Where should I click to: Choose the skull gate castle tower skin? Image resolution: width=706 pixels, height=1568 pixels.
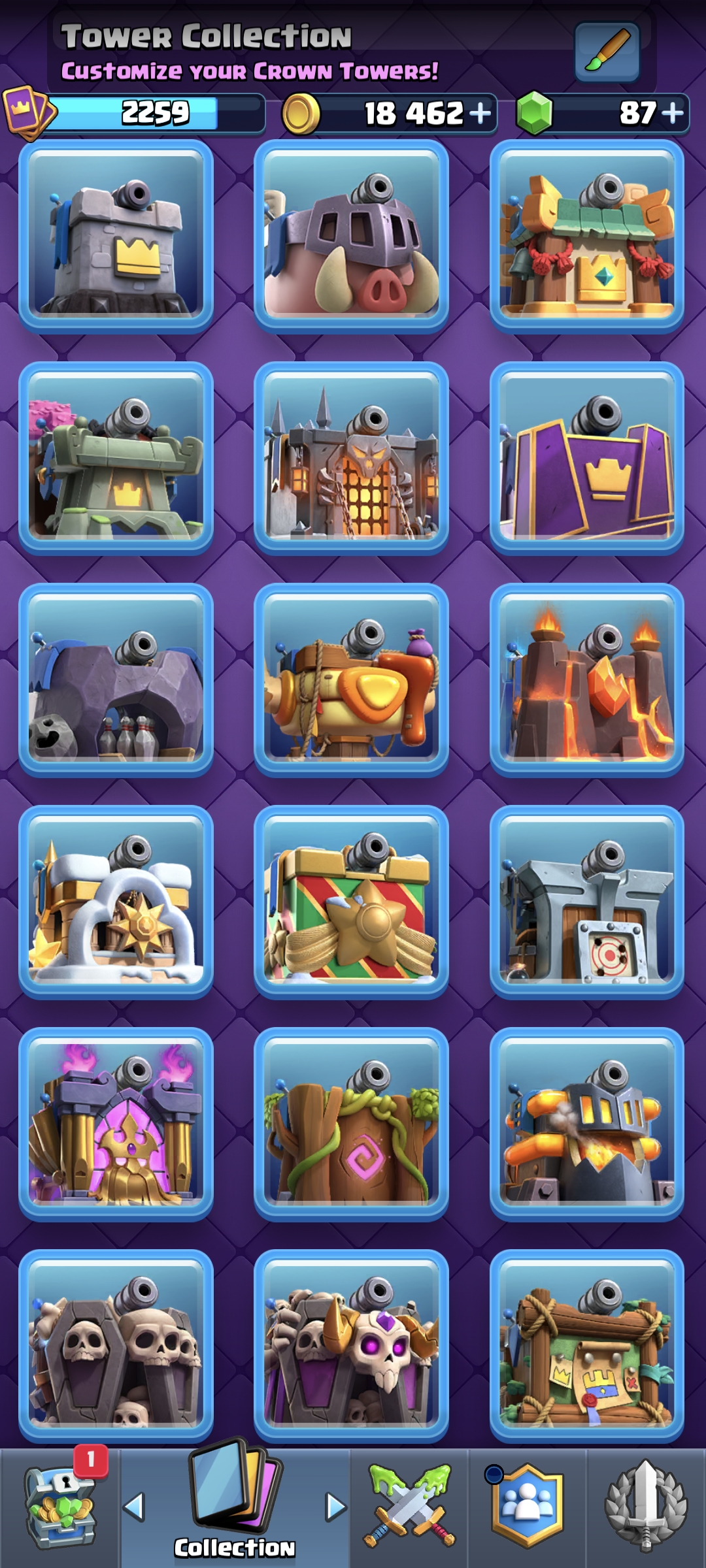pyautogui.click(x=351, y=458)
